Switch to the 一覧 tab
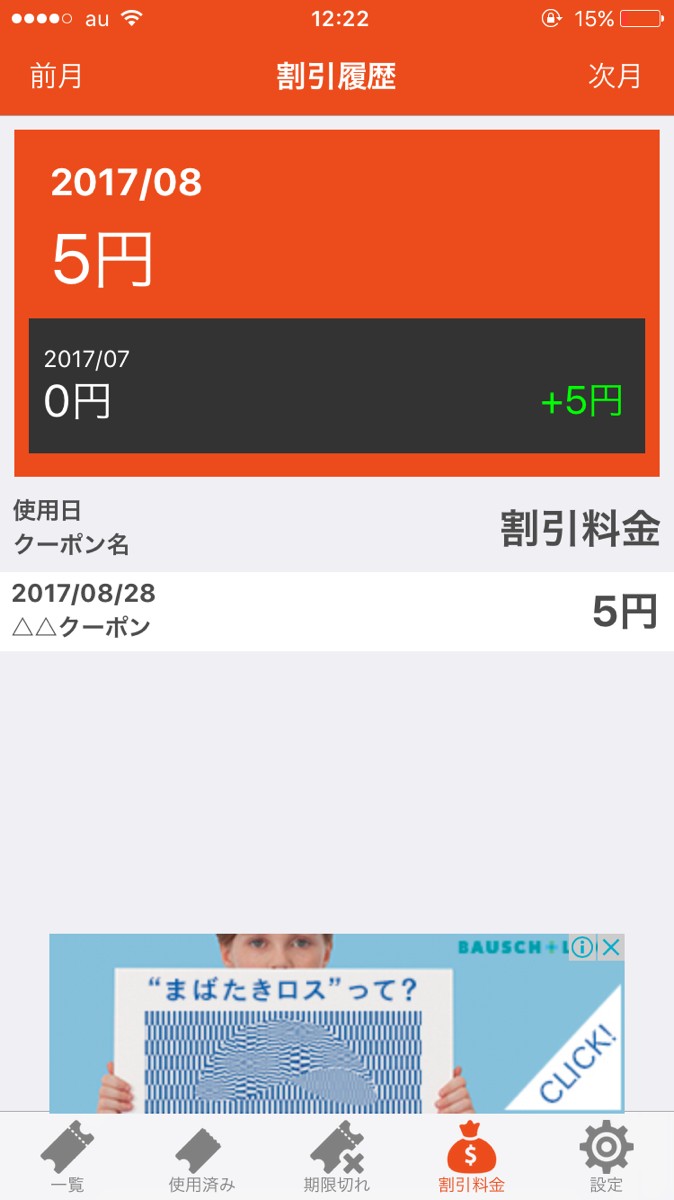The image size is (674, 1200). 67,1158
